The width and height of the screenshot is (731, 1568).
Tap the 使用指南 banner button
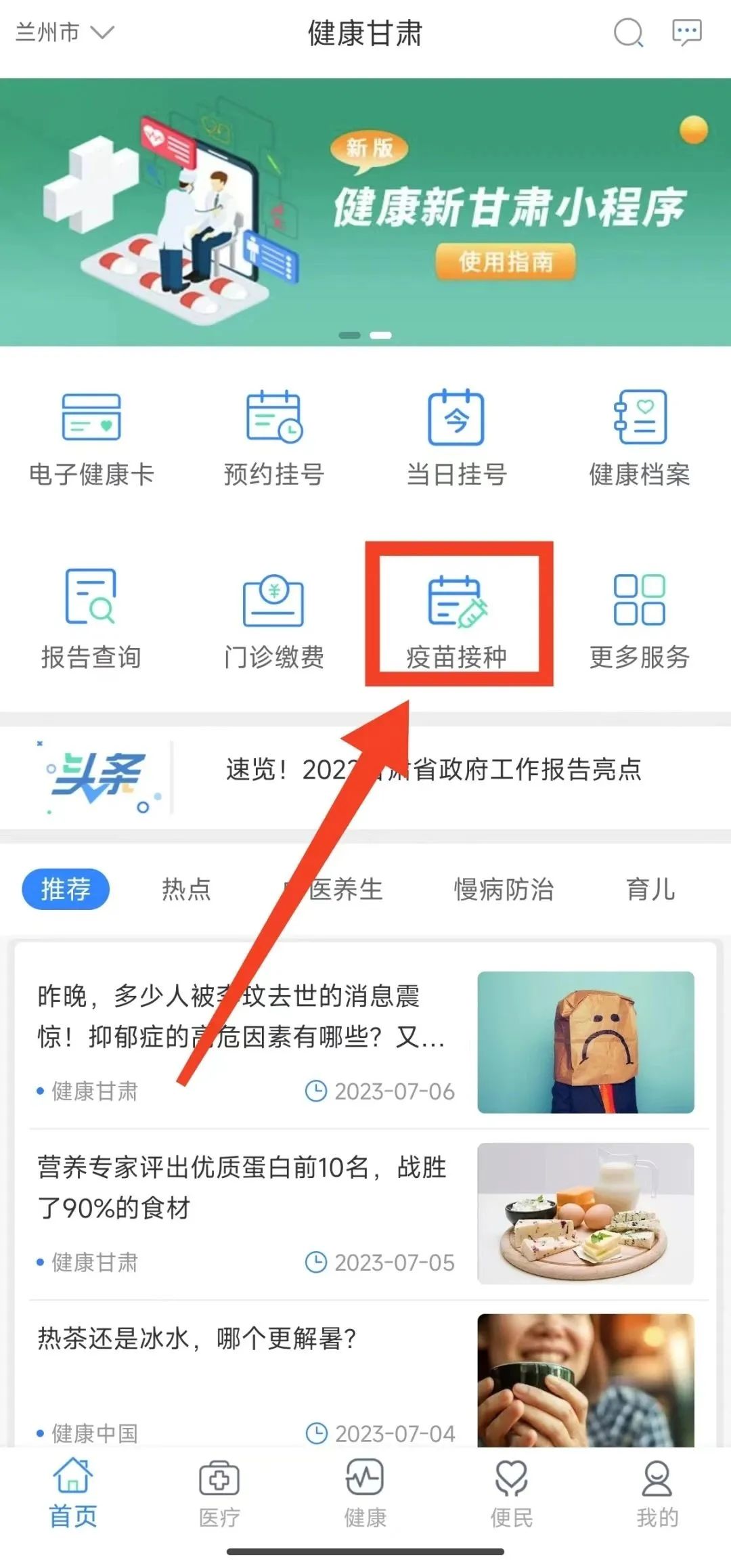point(505,261)
